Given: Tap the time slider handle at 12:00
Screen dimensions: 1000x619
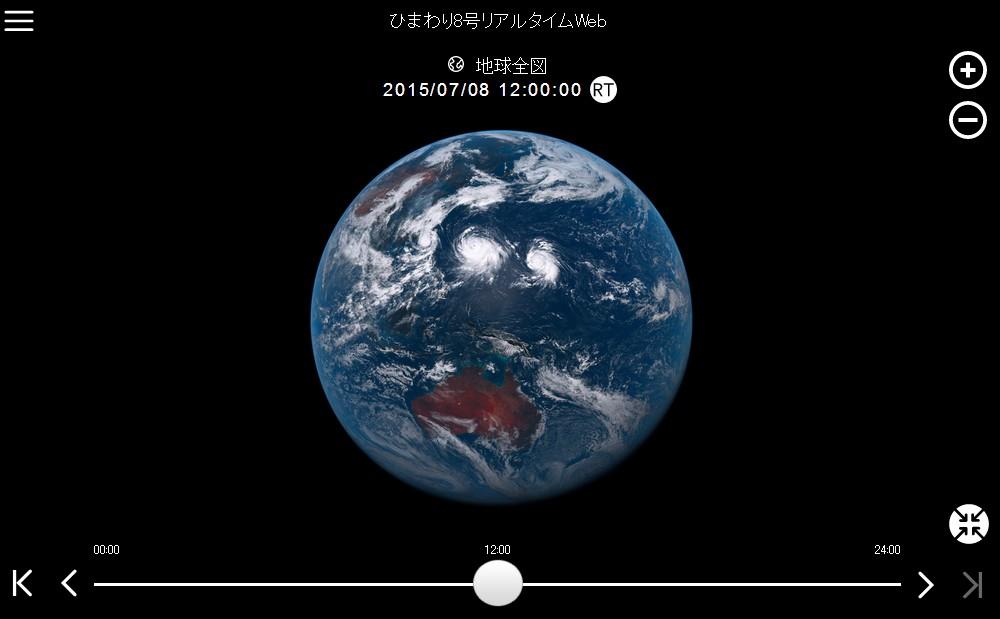Looking at the screenshot, I should (x=498, y=583).
